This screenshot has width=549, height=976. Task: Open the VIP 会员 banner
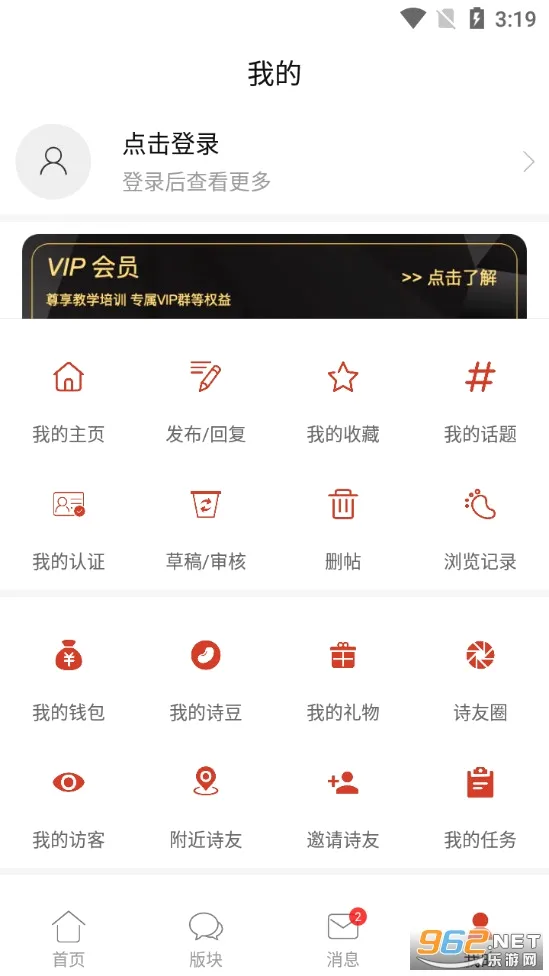point(274,276)
